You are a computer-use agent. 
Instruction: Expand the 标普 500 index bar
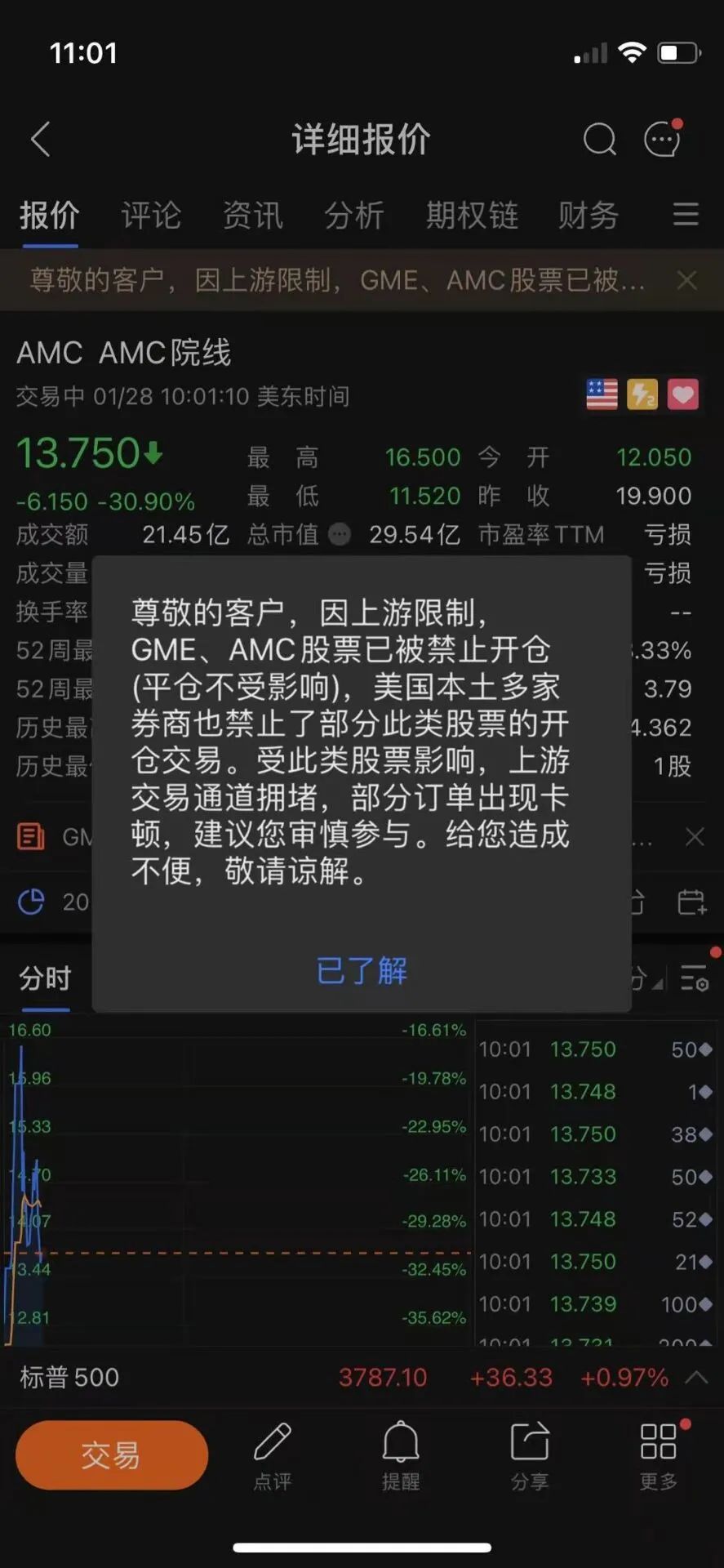coord(696,1377)
